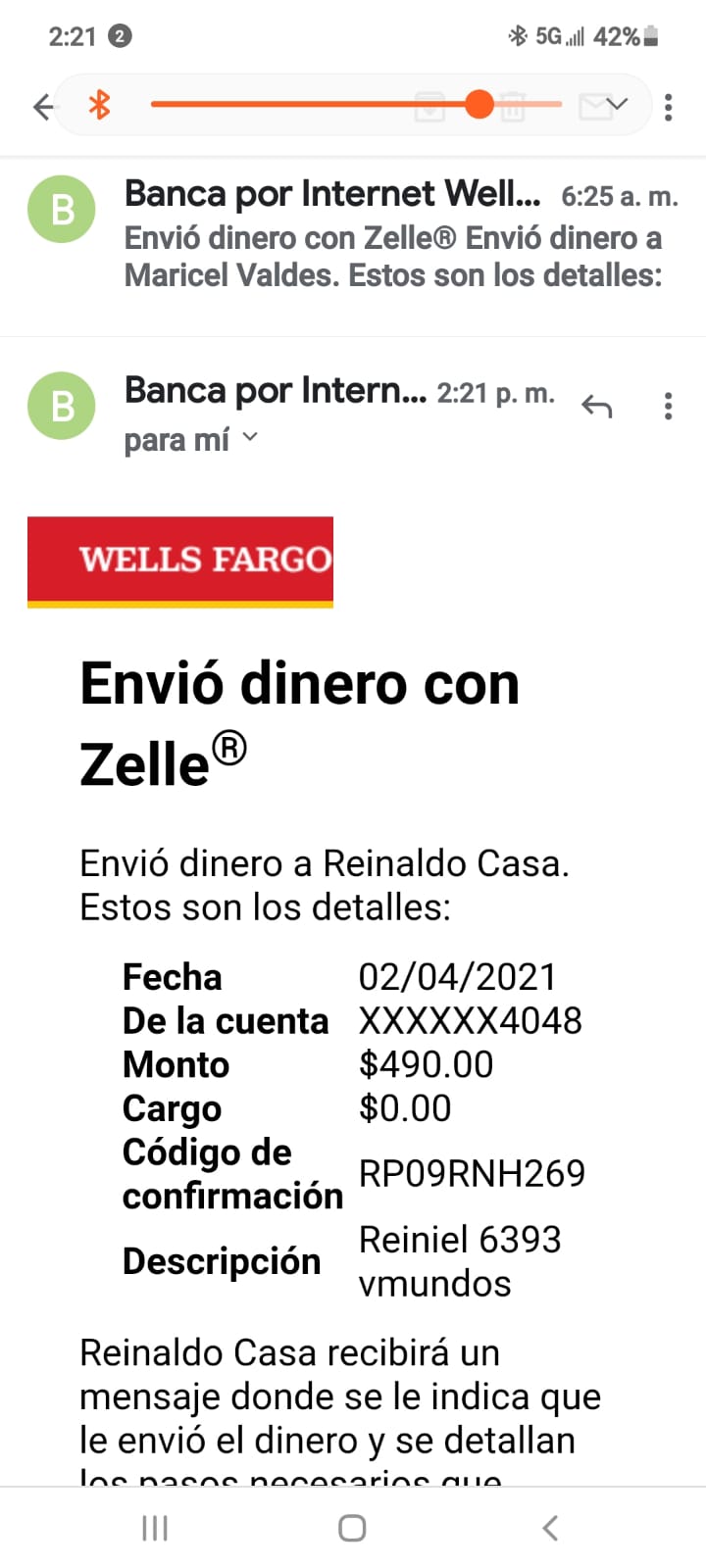This screenshot has width=706, height=1568.
Task: Expand the 6:25 a. m. Maricel Valdes email
Action: (x=353, y=233)
